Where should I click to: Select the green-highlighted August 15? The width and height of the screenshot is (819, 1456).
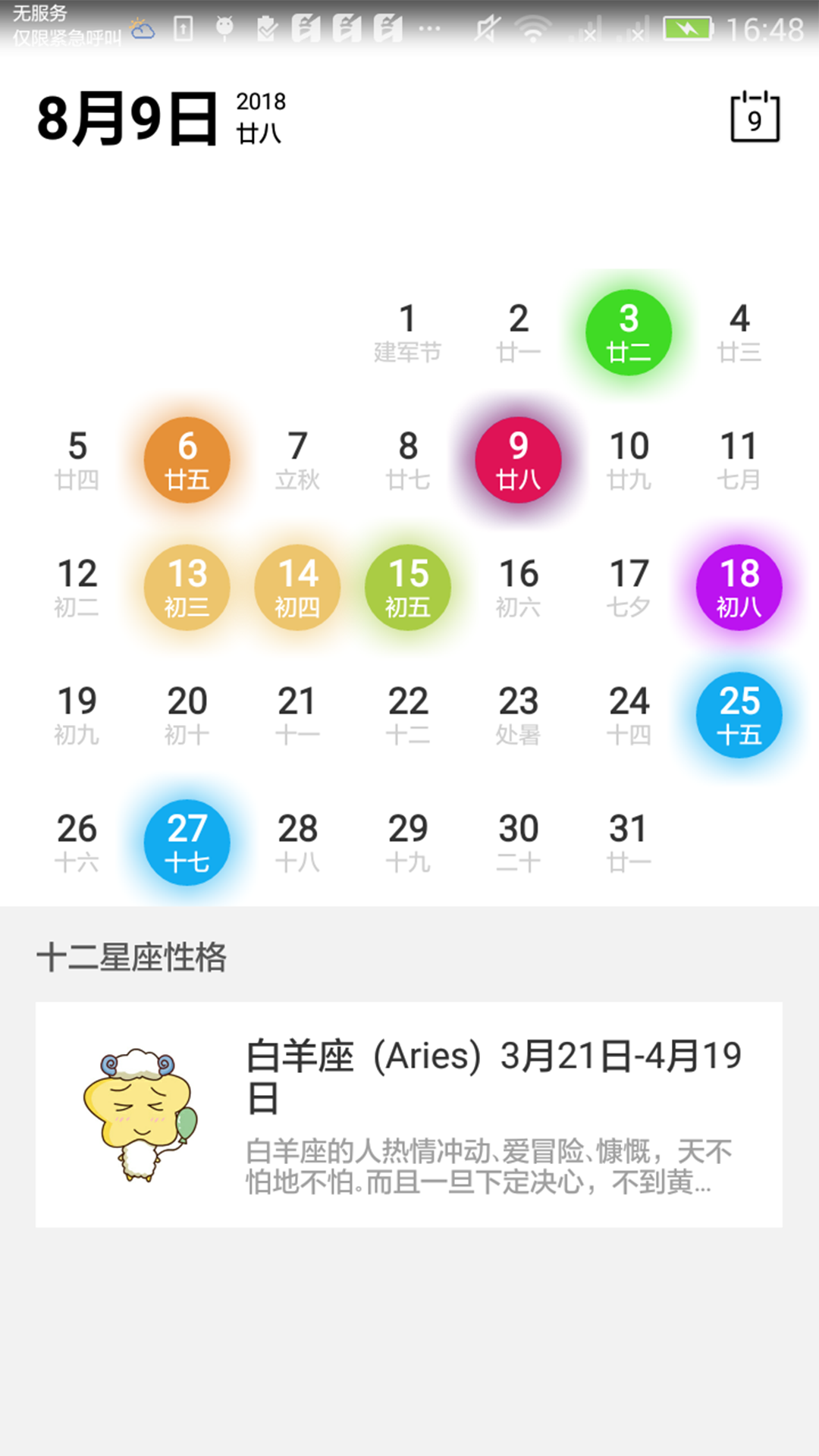coord(408,588)
